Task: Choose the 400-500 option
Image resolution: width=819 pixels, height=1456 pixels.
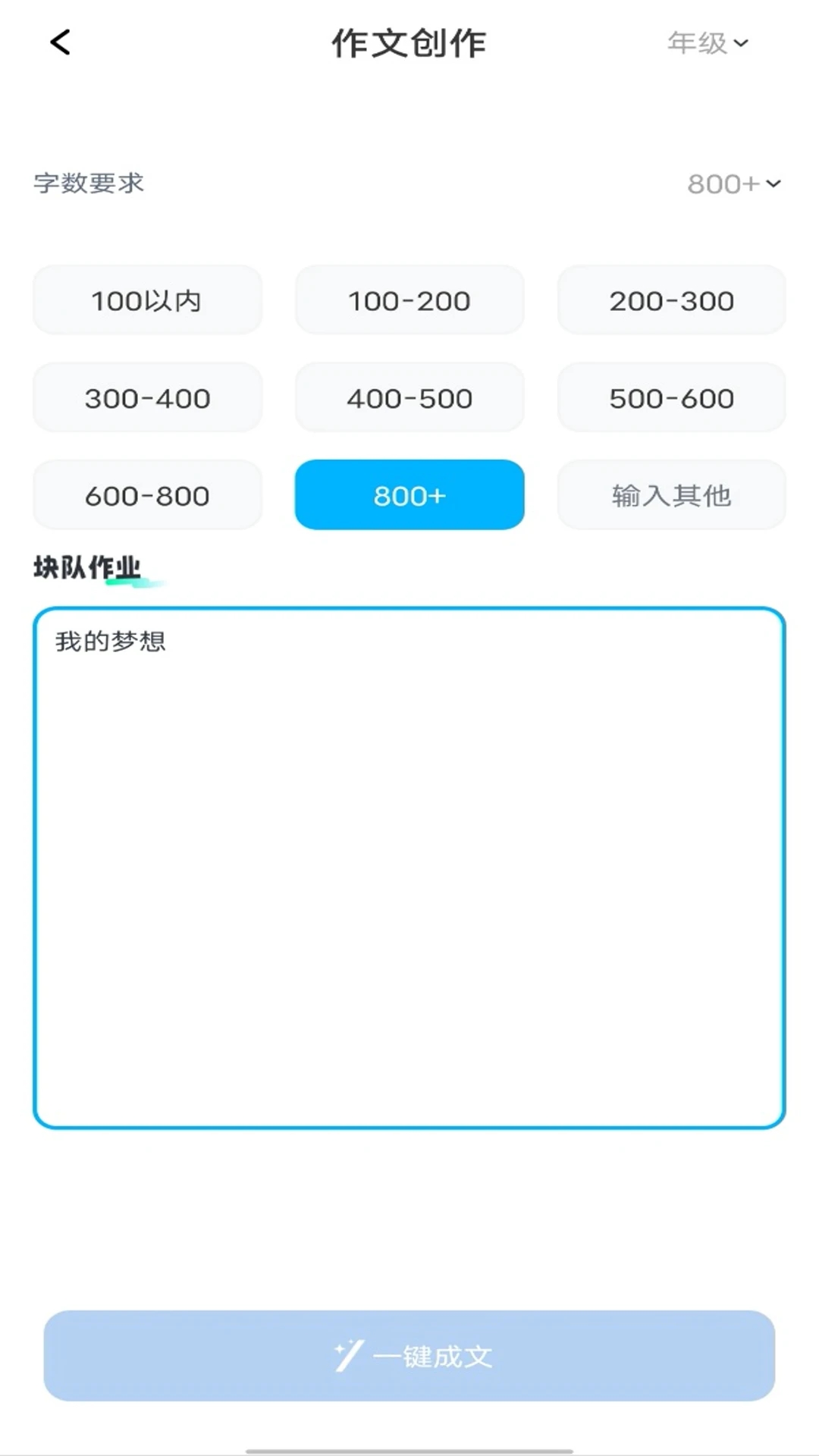Action: click(409, 397)
